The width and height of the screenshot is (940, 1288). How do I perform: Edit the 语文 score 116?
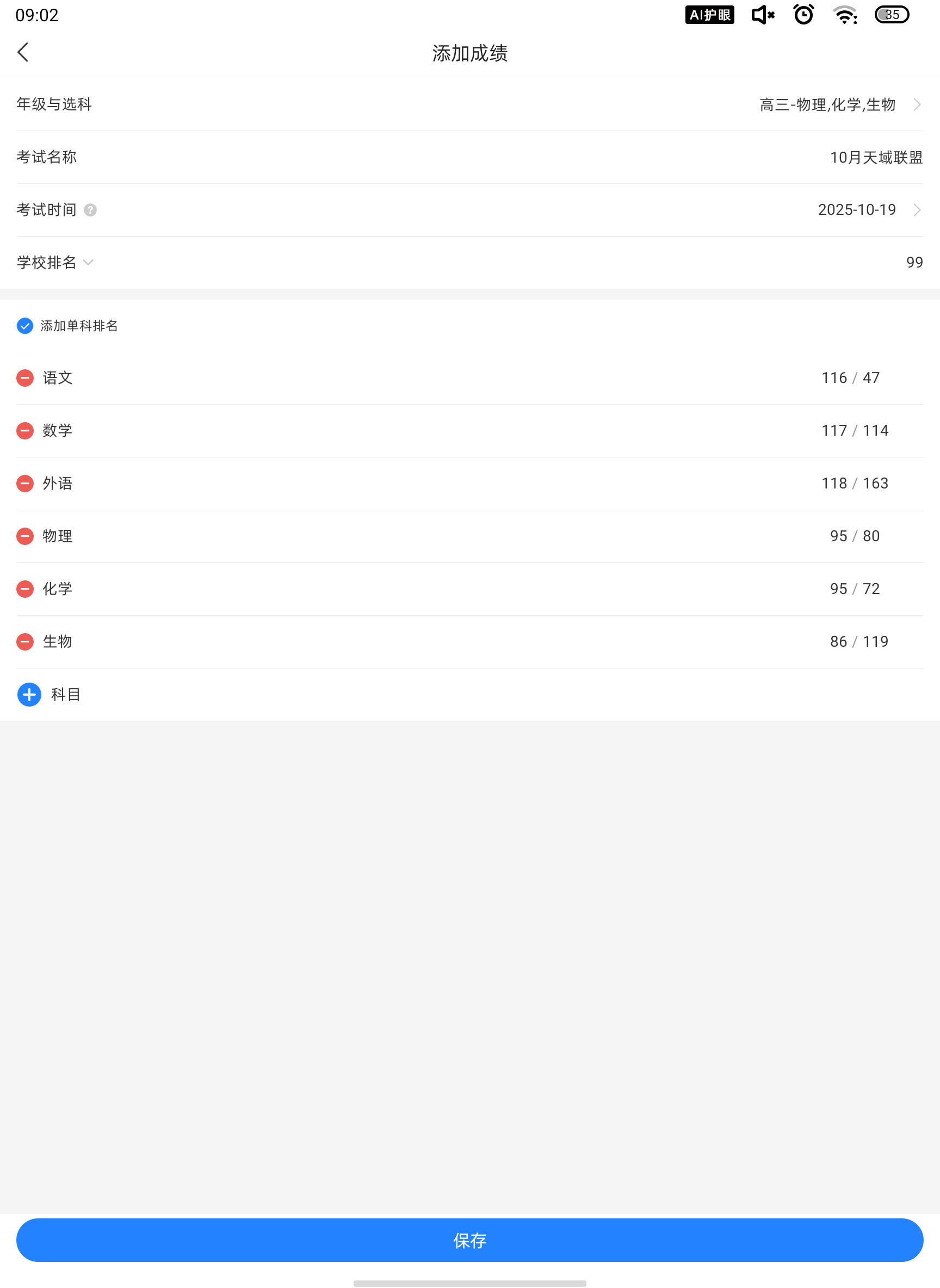click(x=833, y=379)
